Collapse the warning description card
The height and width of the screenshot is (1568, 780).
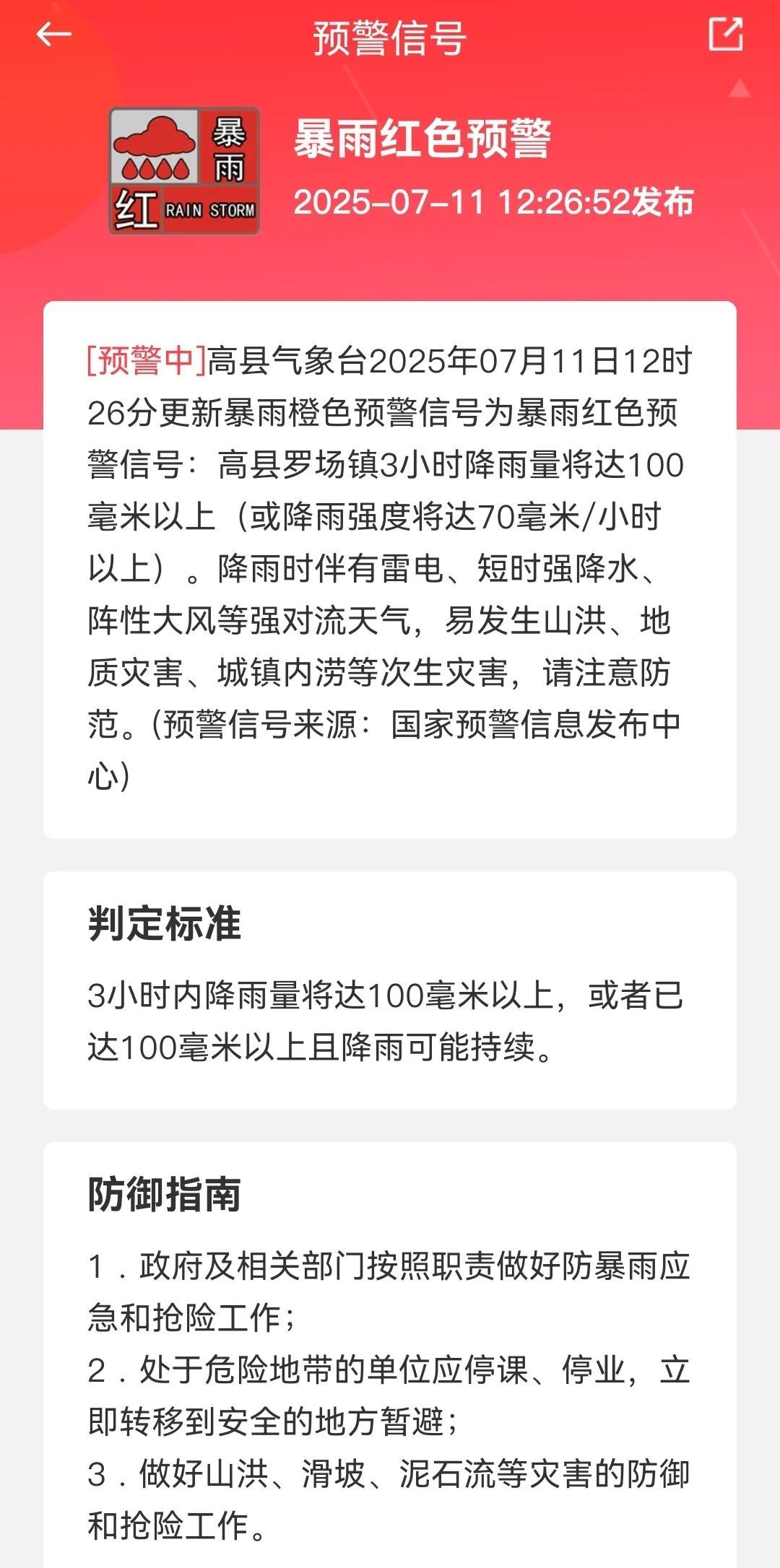(x=390, y=570)
